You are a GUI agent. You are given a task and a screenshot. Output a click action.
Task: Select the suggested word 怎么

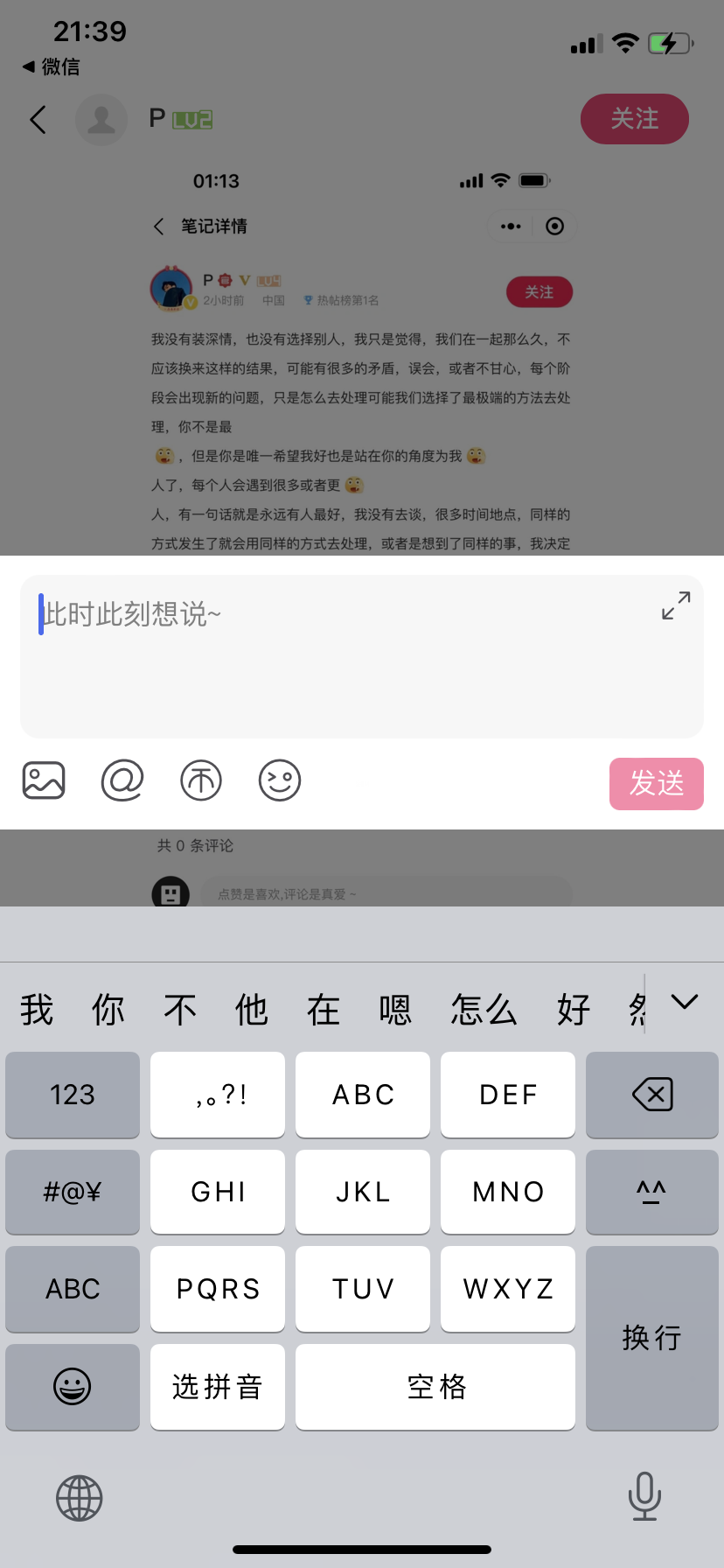(484, 1010)
